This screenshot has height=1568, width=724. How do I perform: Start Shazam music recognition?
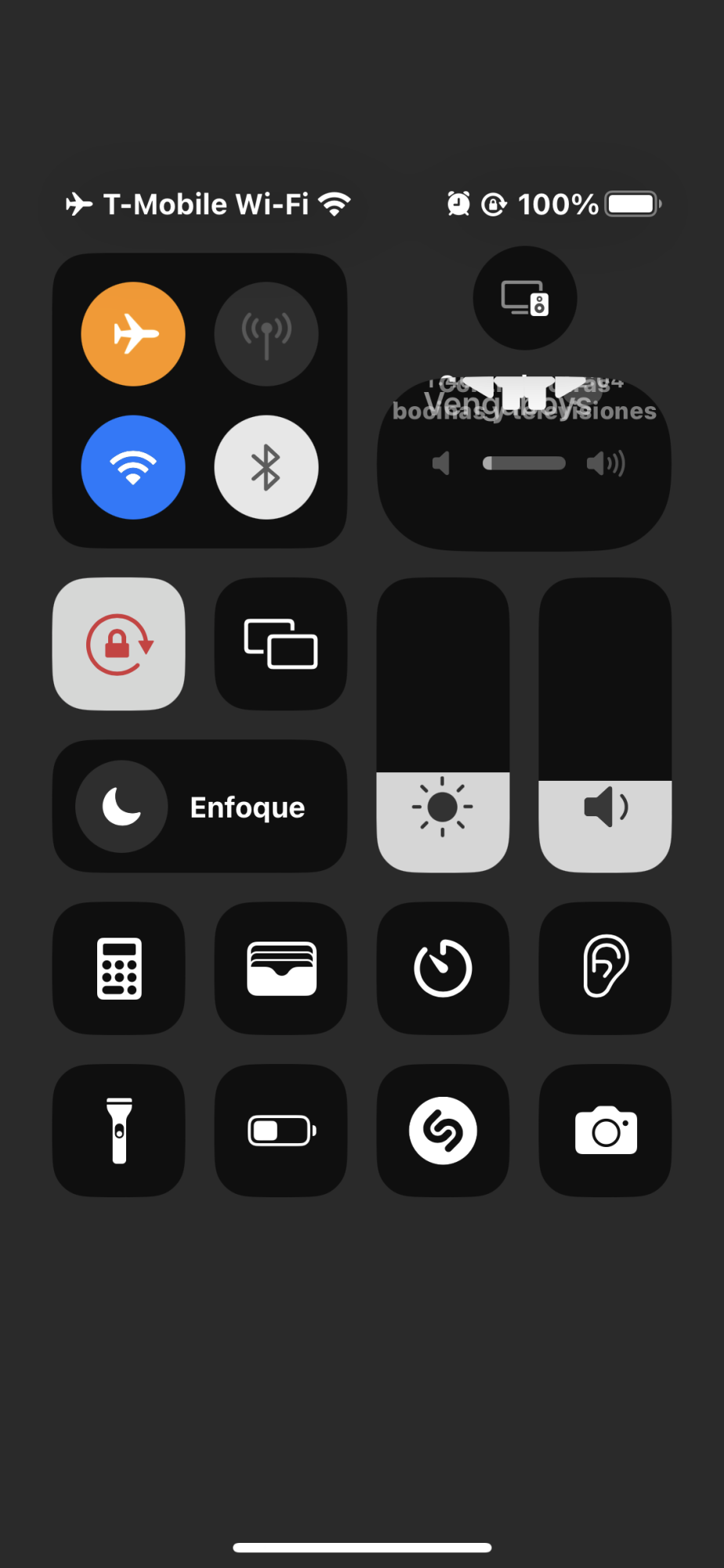click(x=443, y=1131)
